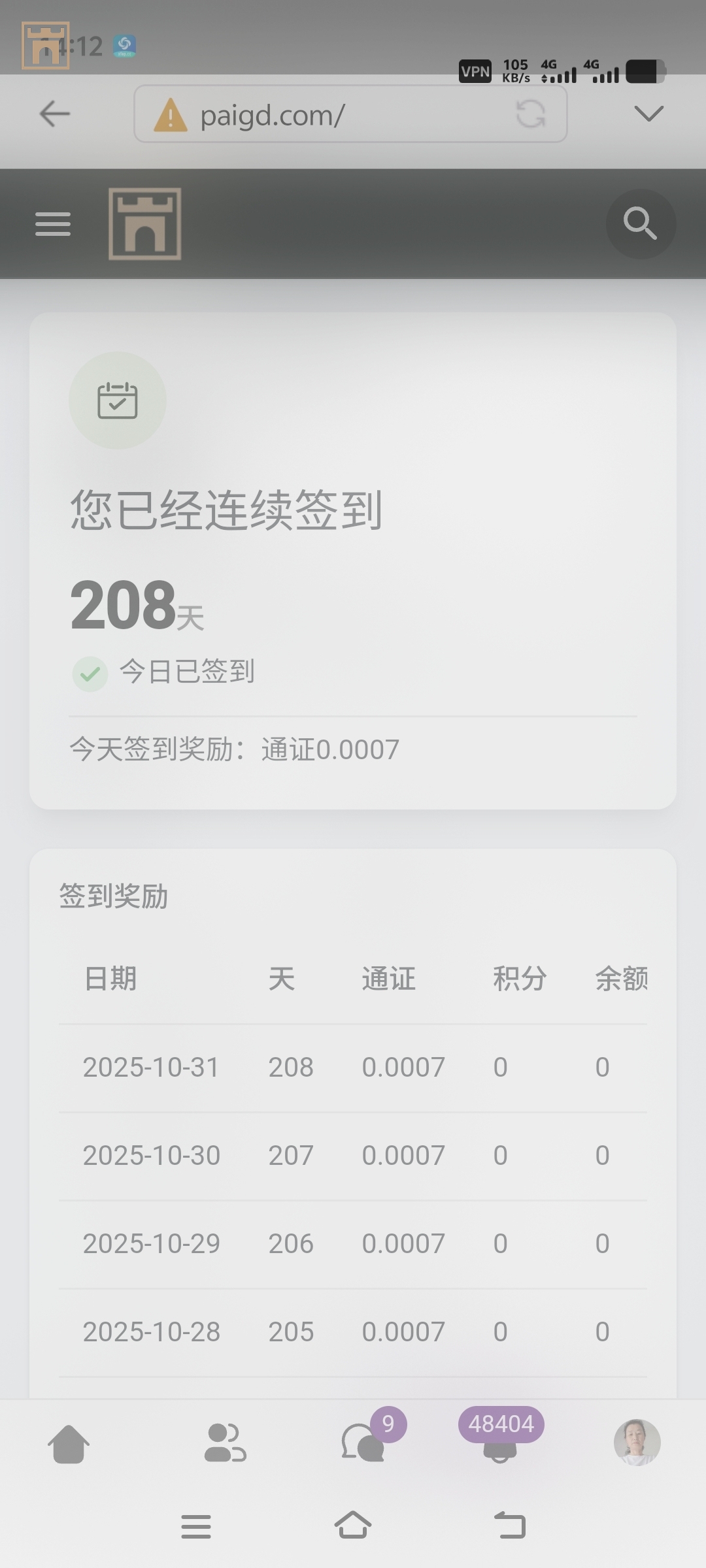Switch to the members tab
Viewport: 706px width, 1568px height.
[225, 1443]
